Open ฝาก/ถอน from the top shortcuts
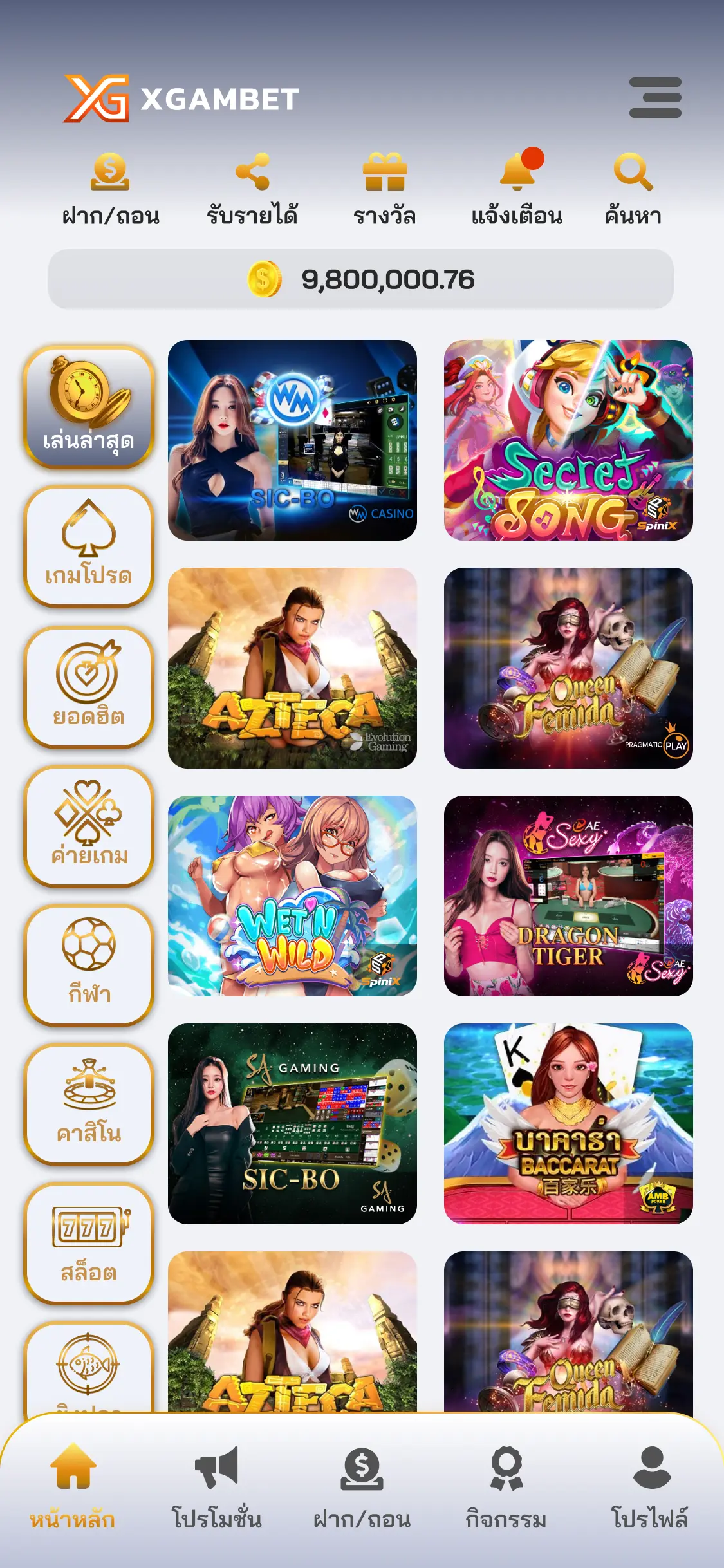Viewport: 724px width, 1568px height. [110, 187]
